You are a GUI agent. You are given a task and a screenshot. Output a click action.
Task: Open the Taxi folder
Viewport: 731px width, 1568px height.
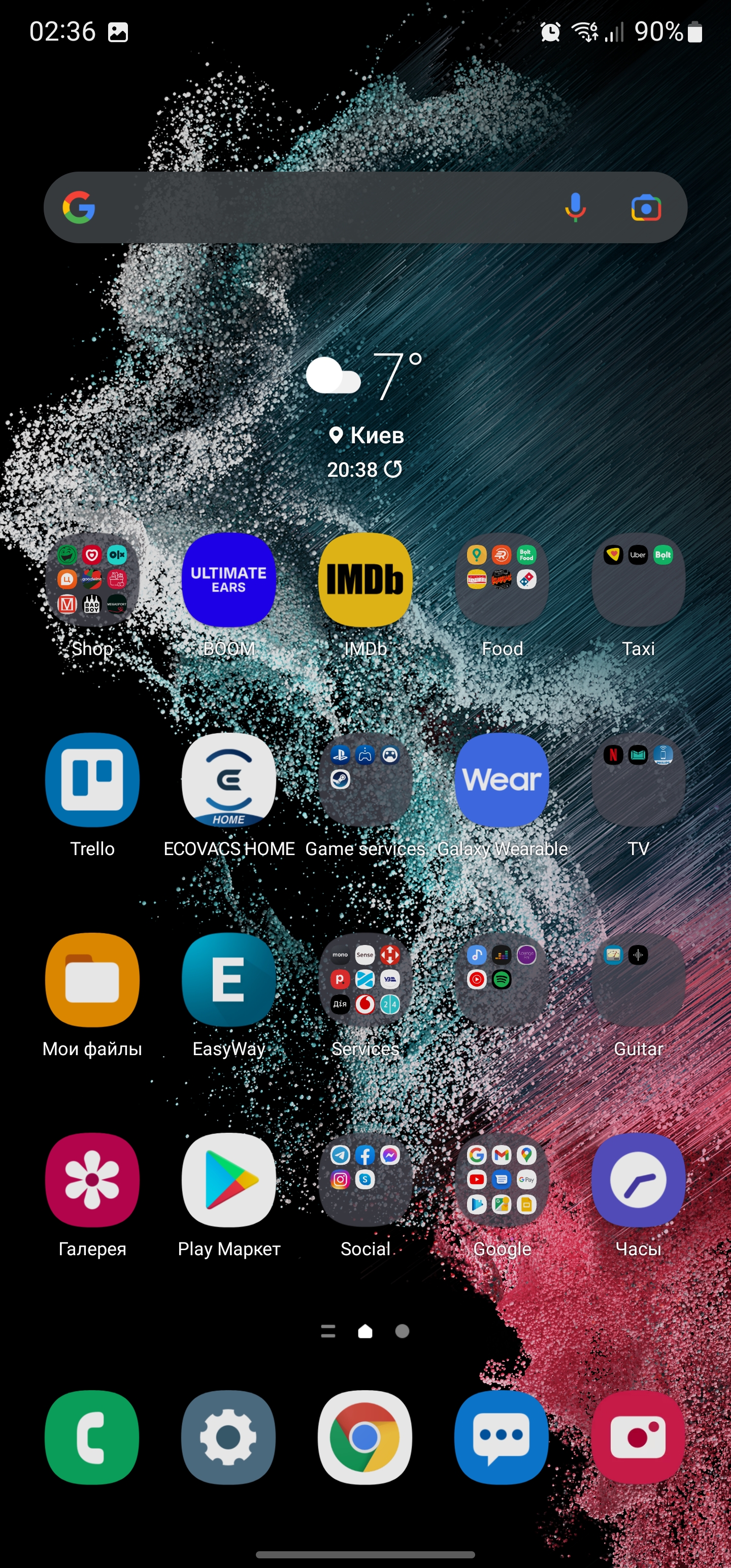(x=638, y=579)
